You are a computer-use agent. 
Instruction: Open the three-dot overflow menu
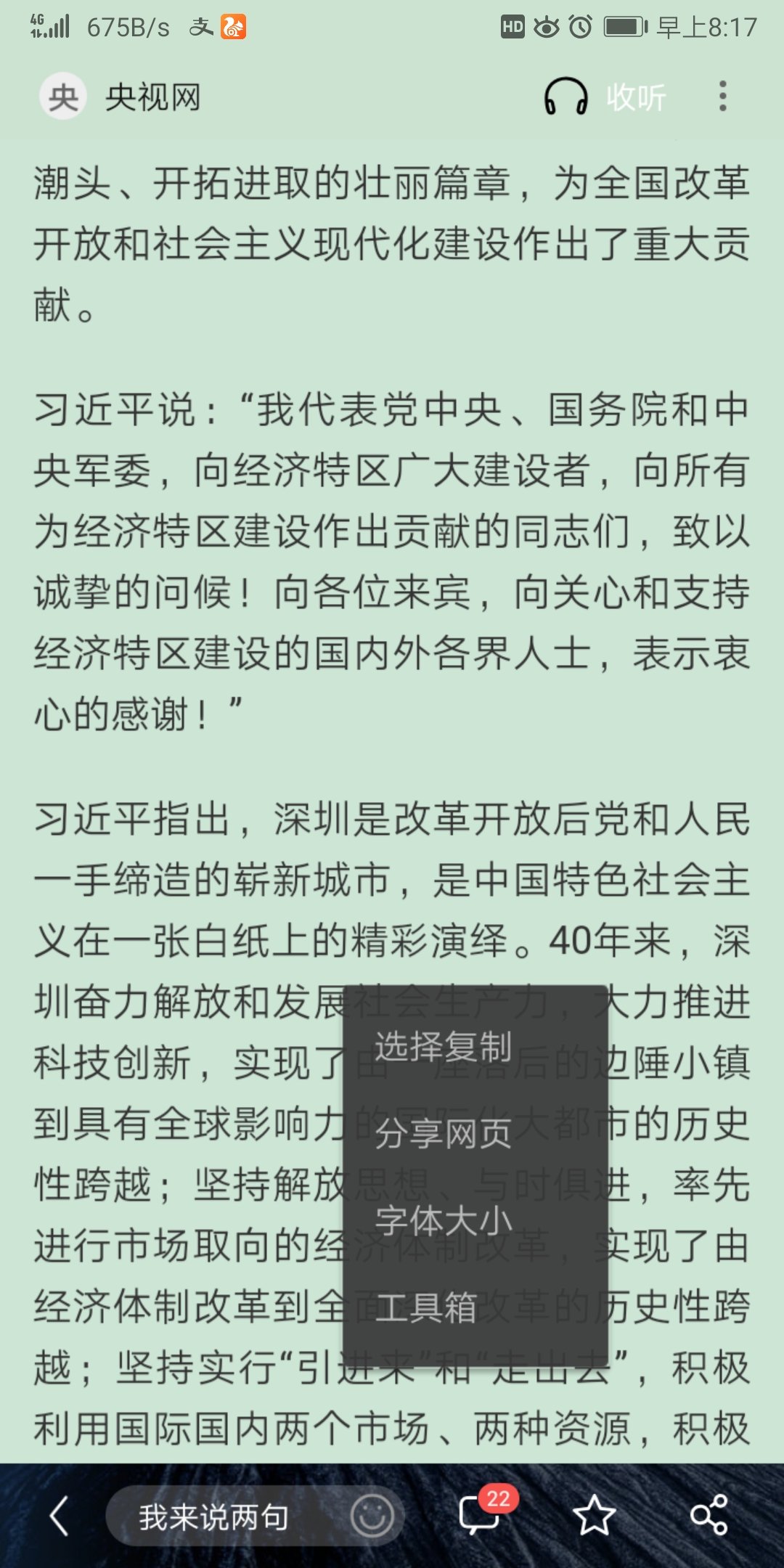[x=722, y=97]
